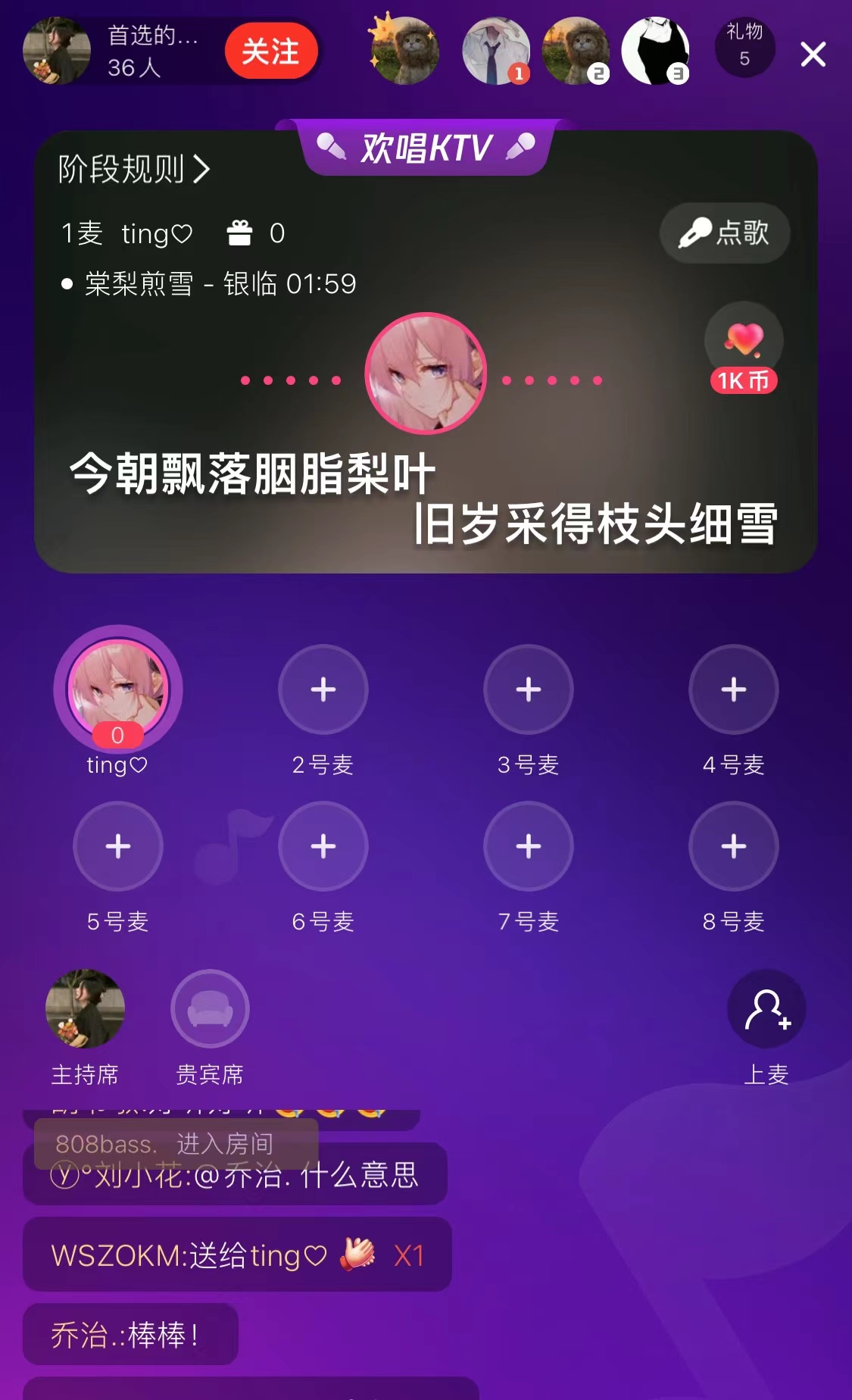Image resolution: width=852 pixels, height=1400 pixels.
Task: View the rank 1 top contributor avatar
Action: [496, 51]
